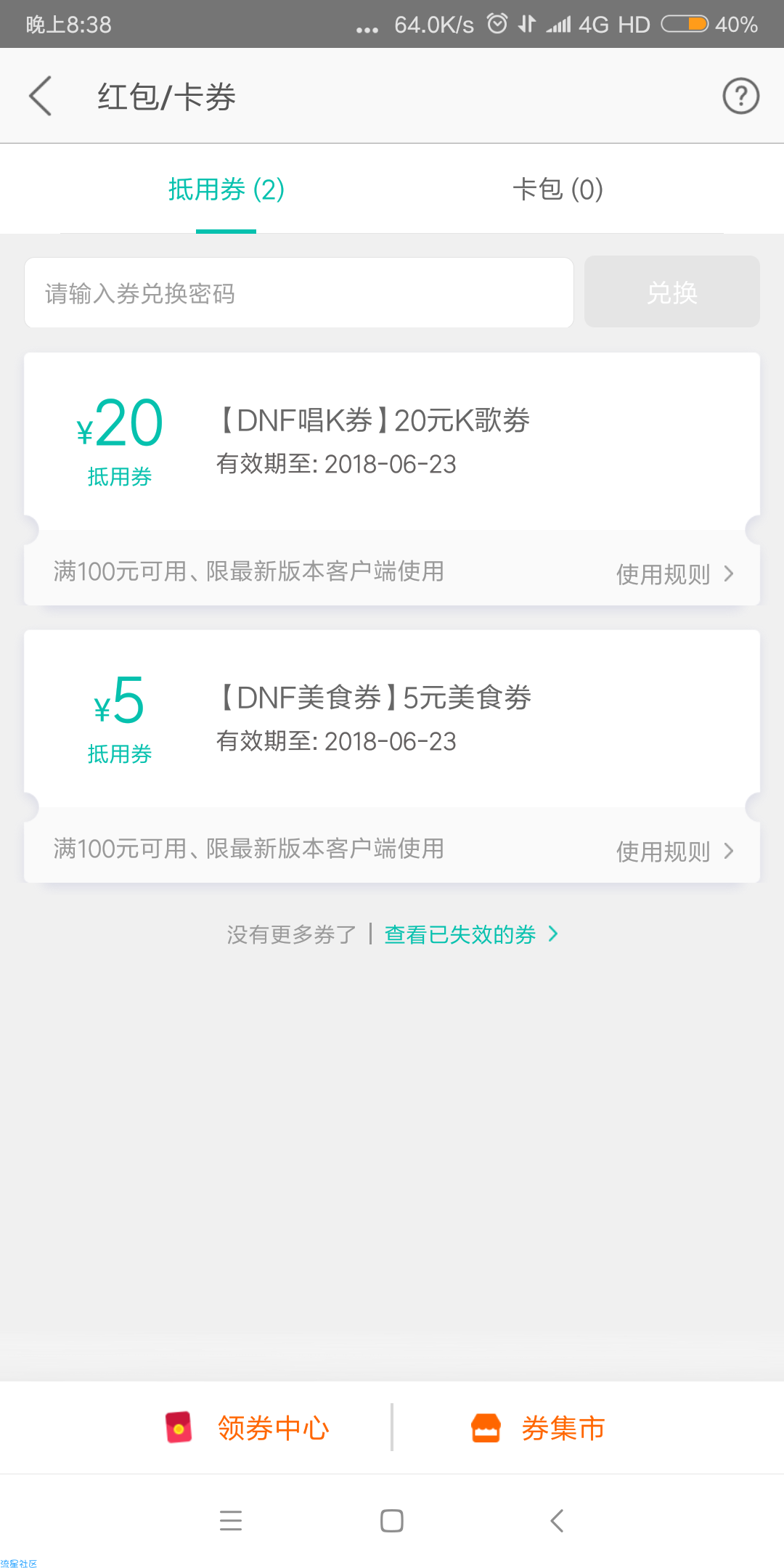Image resolution: width=784 pixels, height=1568 pixels.
Task: View 使用规则 for the 5元美食券
Action: coord(675,852)
